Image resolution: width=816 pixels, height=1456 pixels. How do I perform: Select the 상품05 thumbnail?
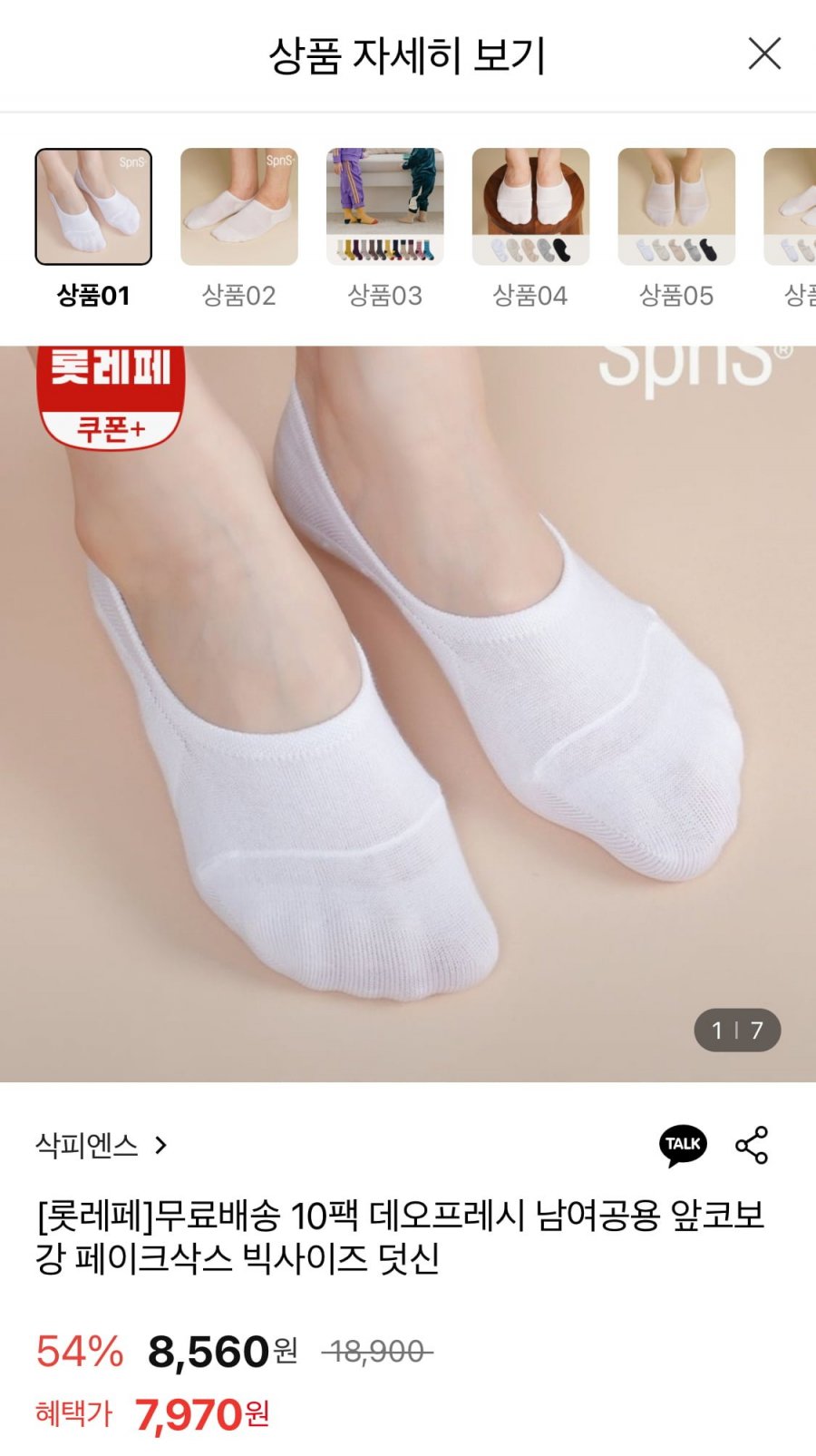click(x=676, y=207)
